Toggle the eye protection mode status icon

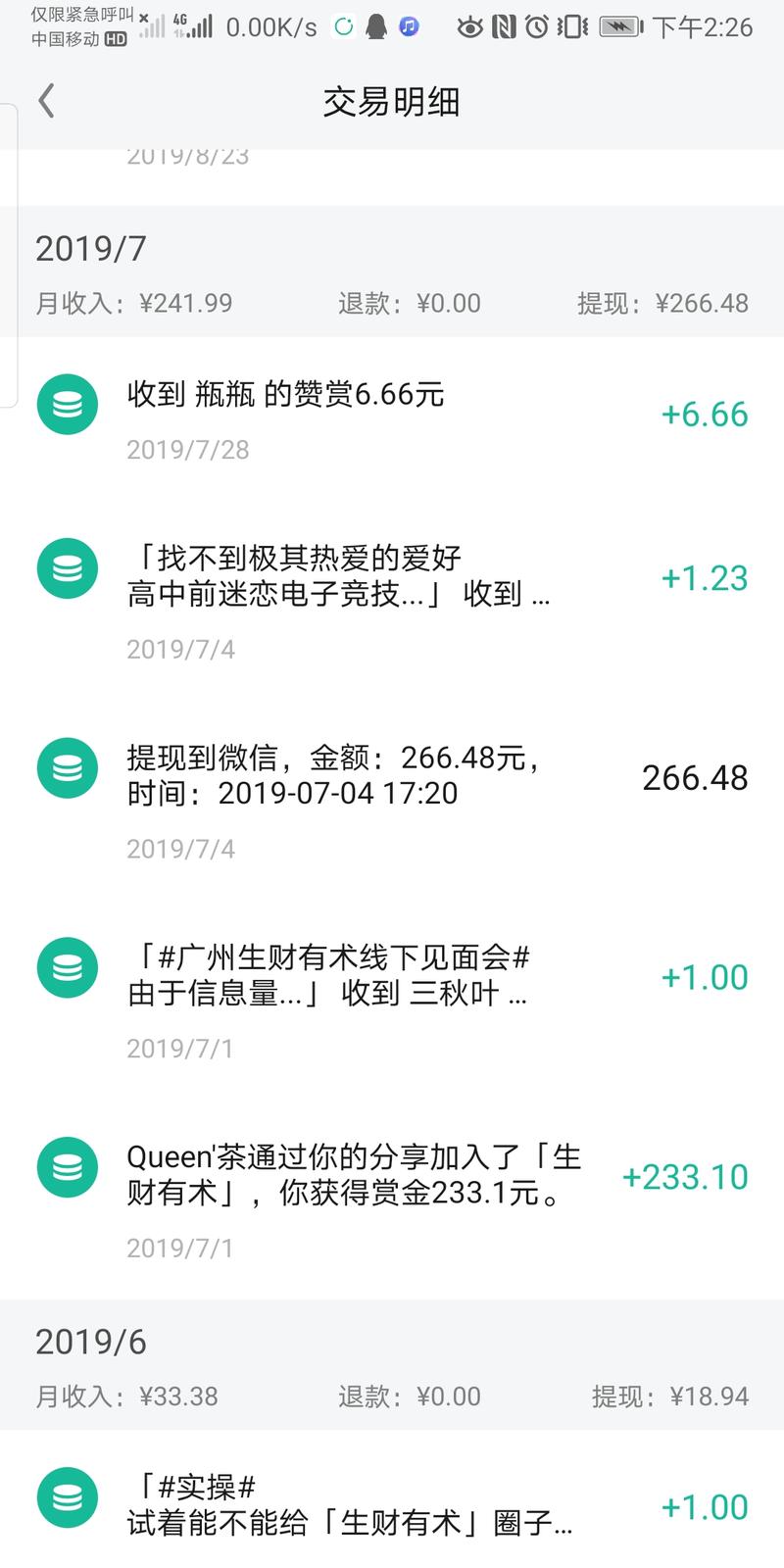pyautogui.click(x=470, y=26)
